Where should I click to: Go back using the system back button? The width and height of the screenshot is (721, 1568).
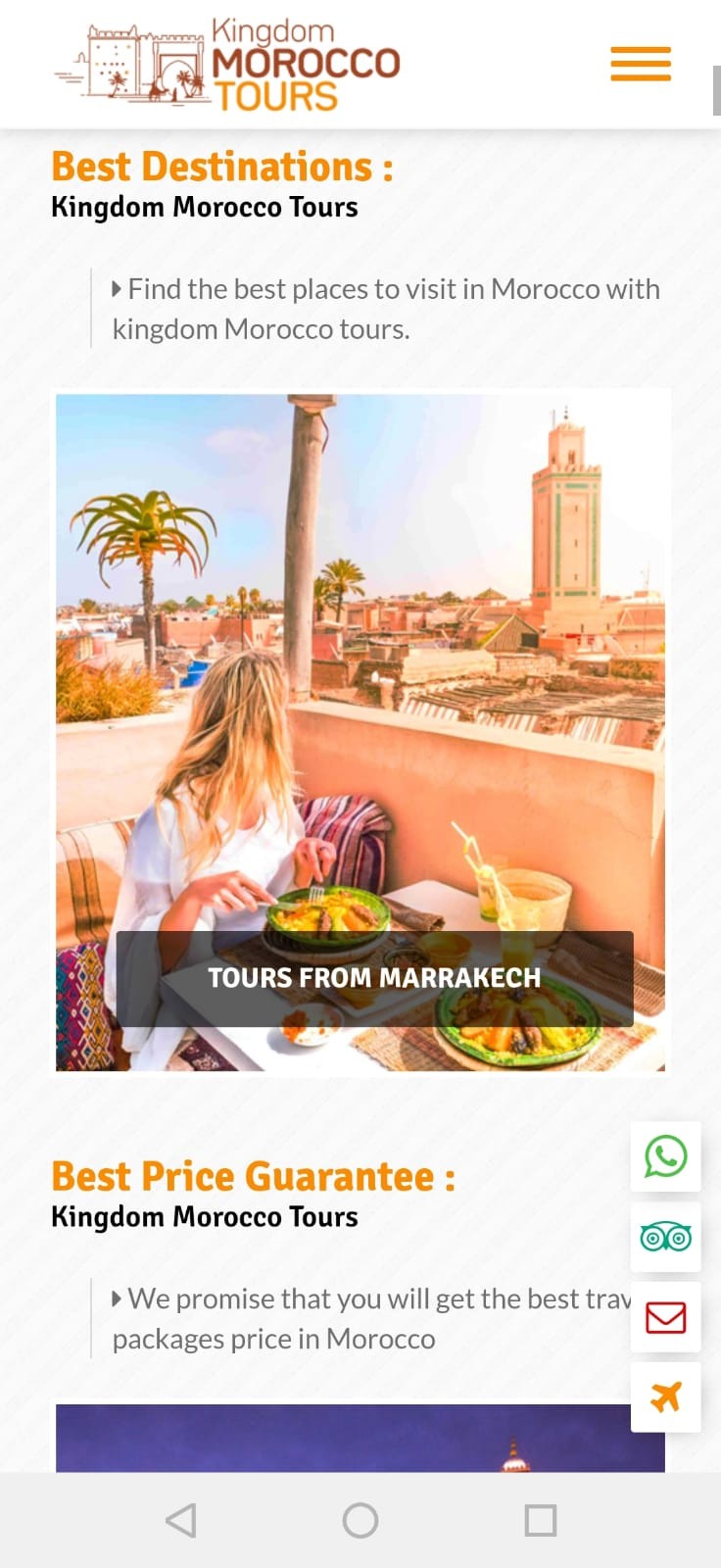click(181, 1520)
